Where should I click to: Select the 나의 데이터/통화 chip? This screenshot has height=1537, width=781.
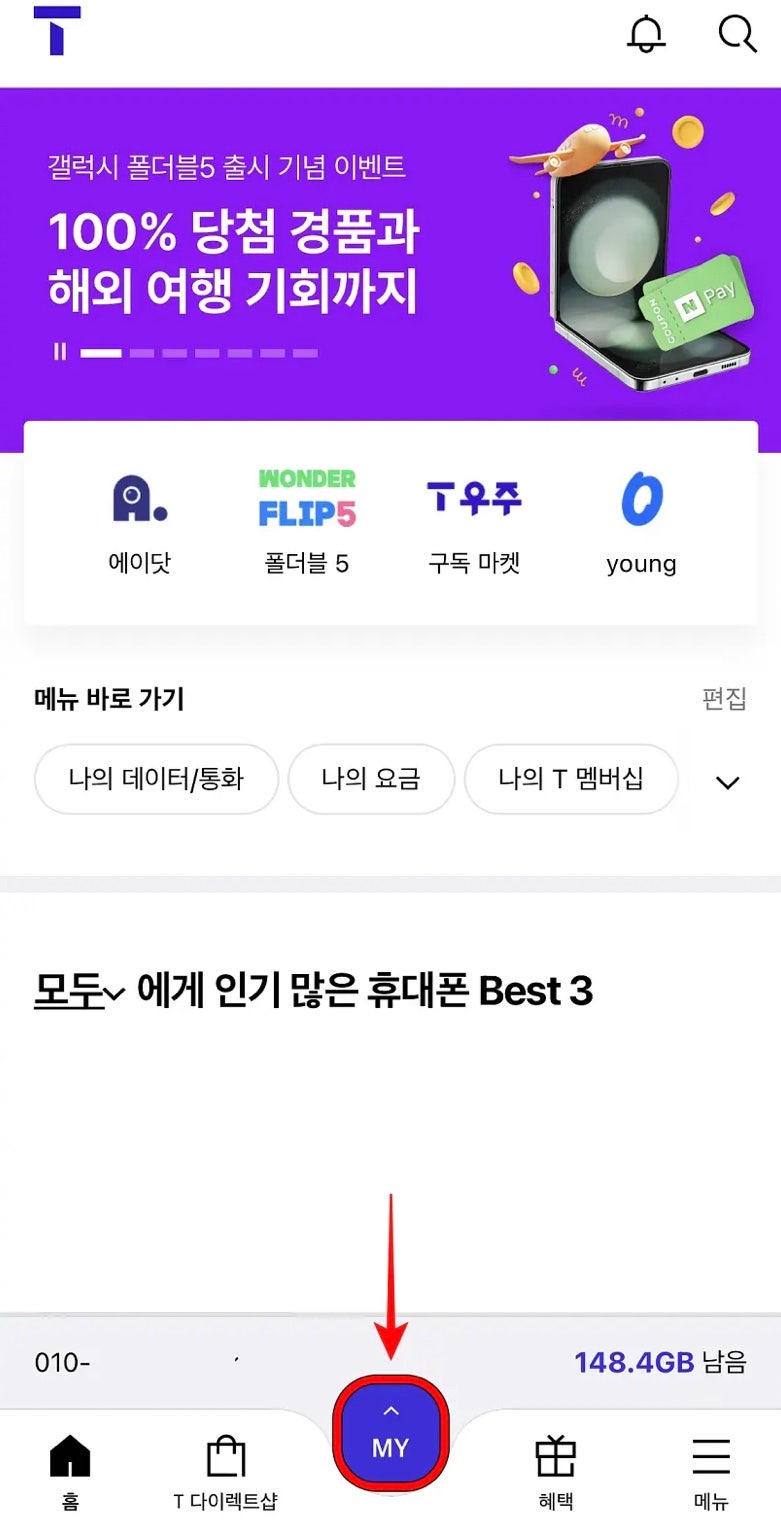[x=156, y=779]
